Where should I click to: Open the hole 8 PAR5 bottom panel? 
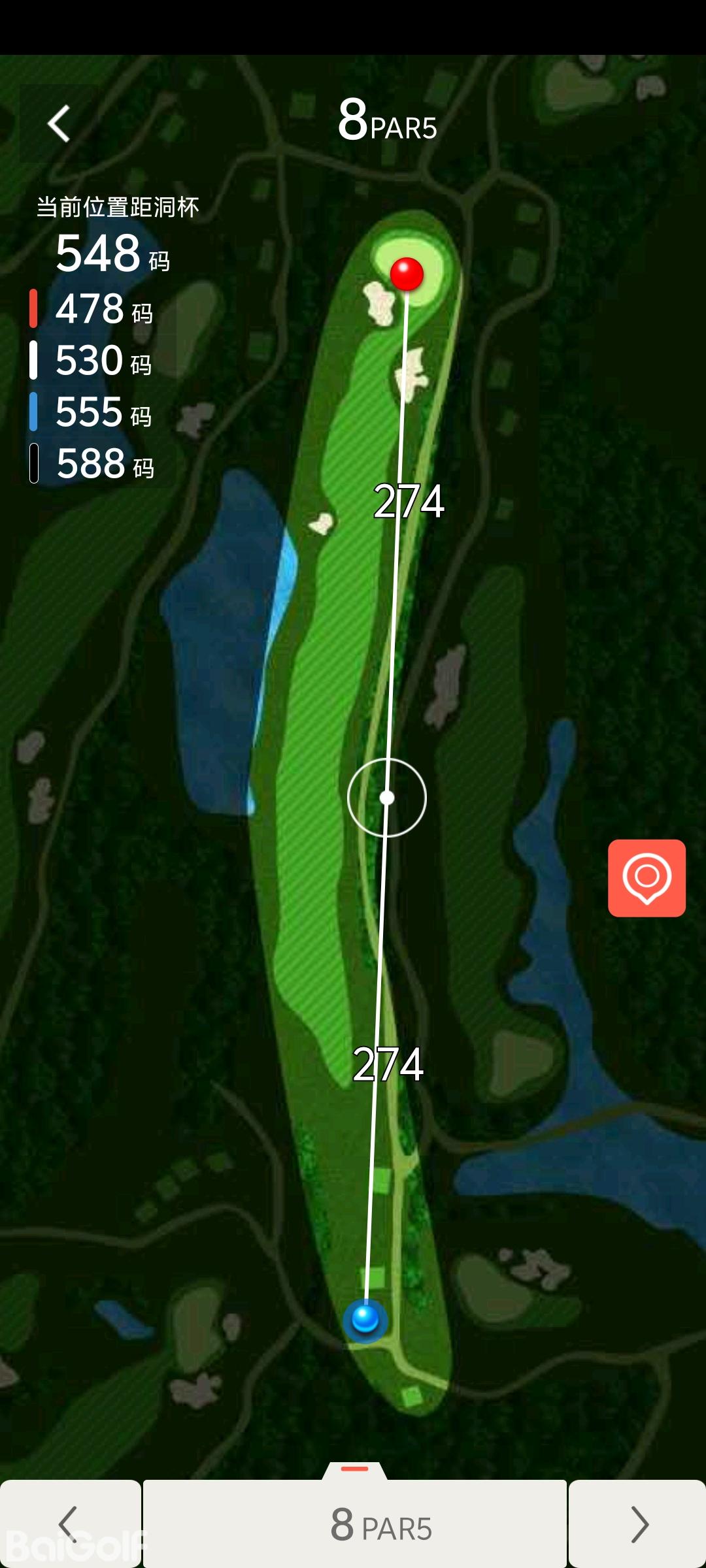355,1523
